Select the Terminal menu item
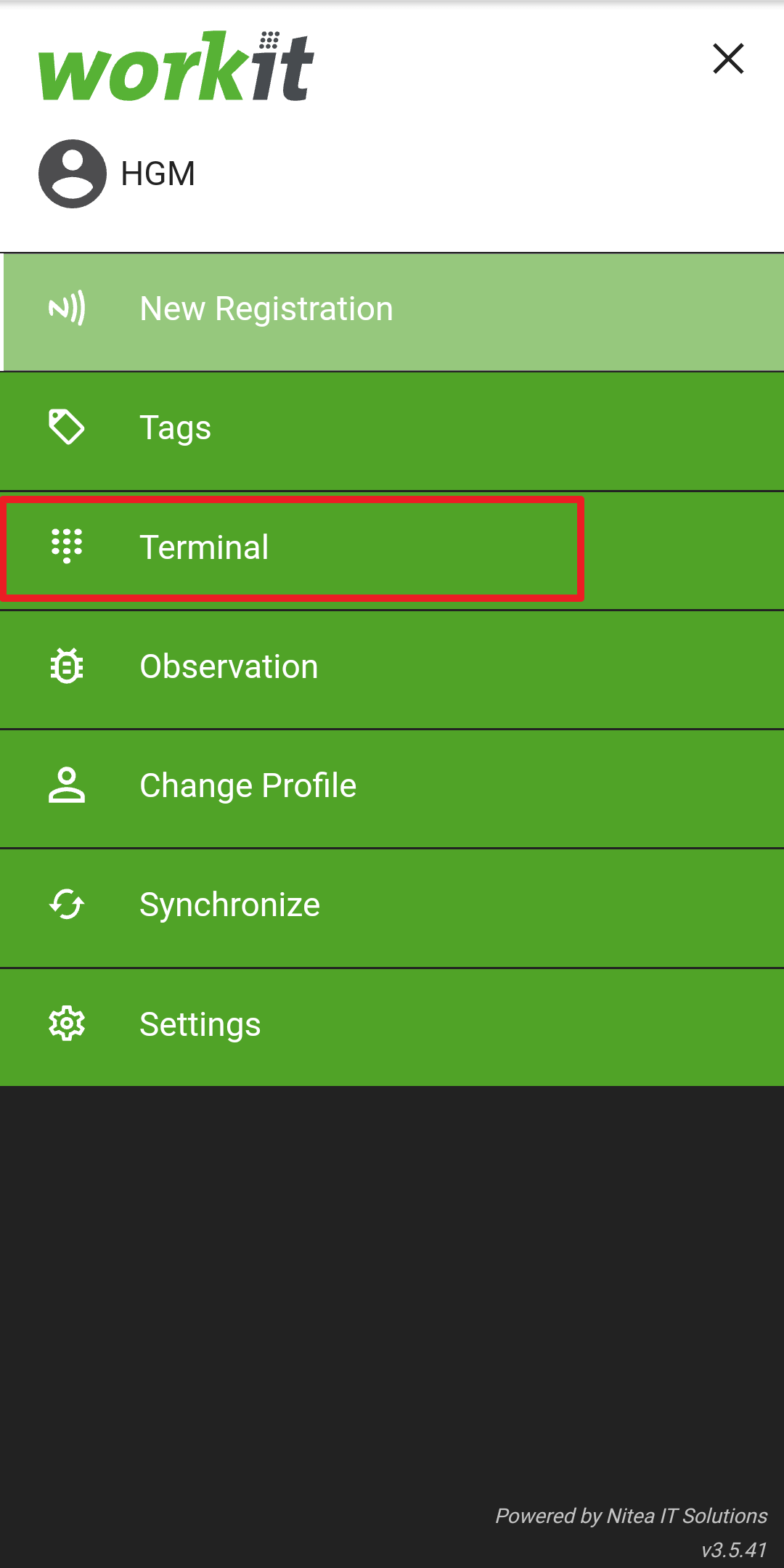The width and height of the screenshot is (784, 1568). tap(392, 551)
